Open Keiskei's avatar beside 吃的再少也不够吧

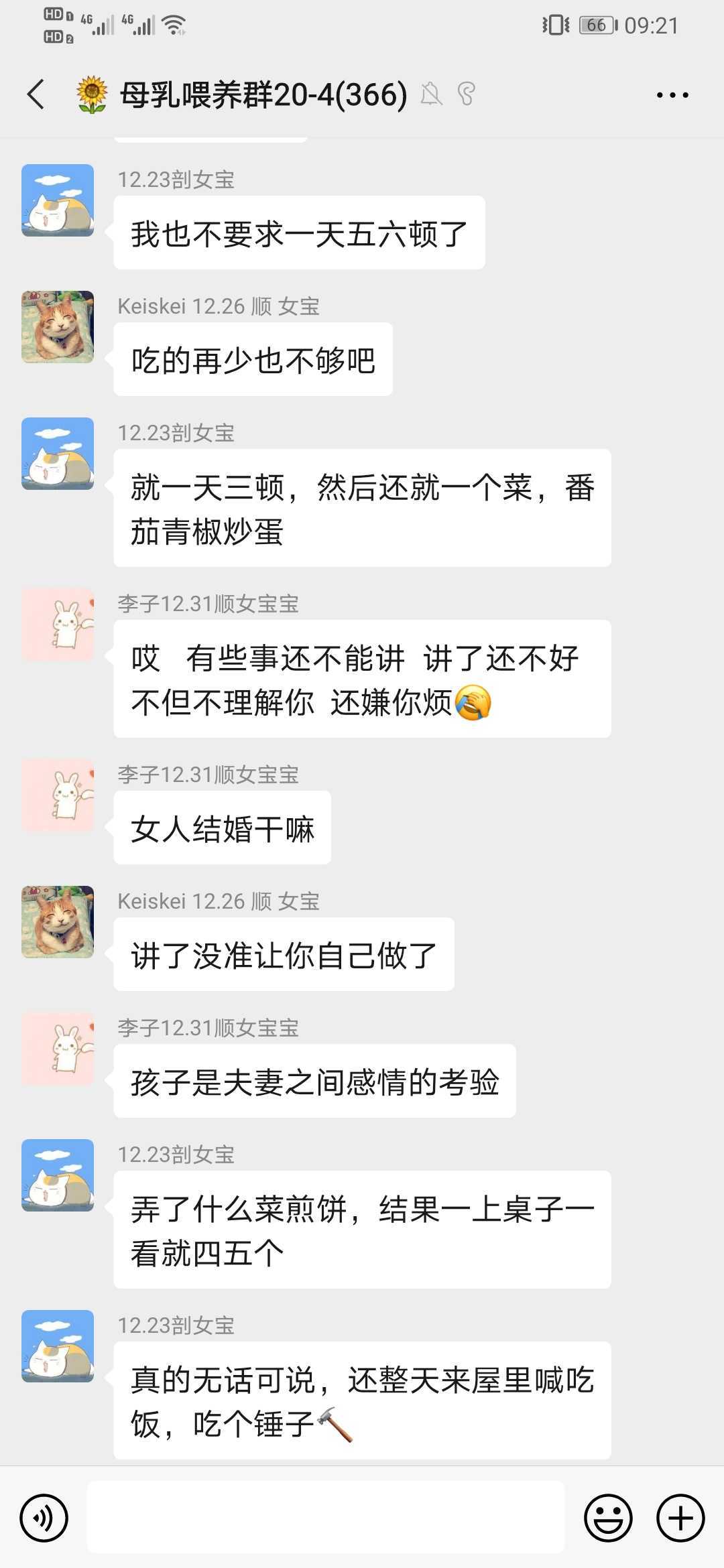click(x=58, y=327)
